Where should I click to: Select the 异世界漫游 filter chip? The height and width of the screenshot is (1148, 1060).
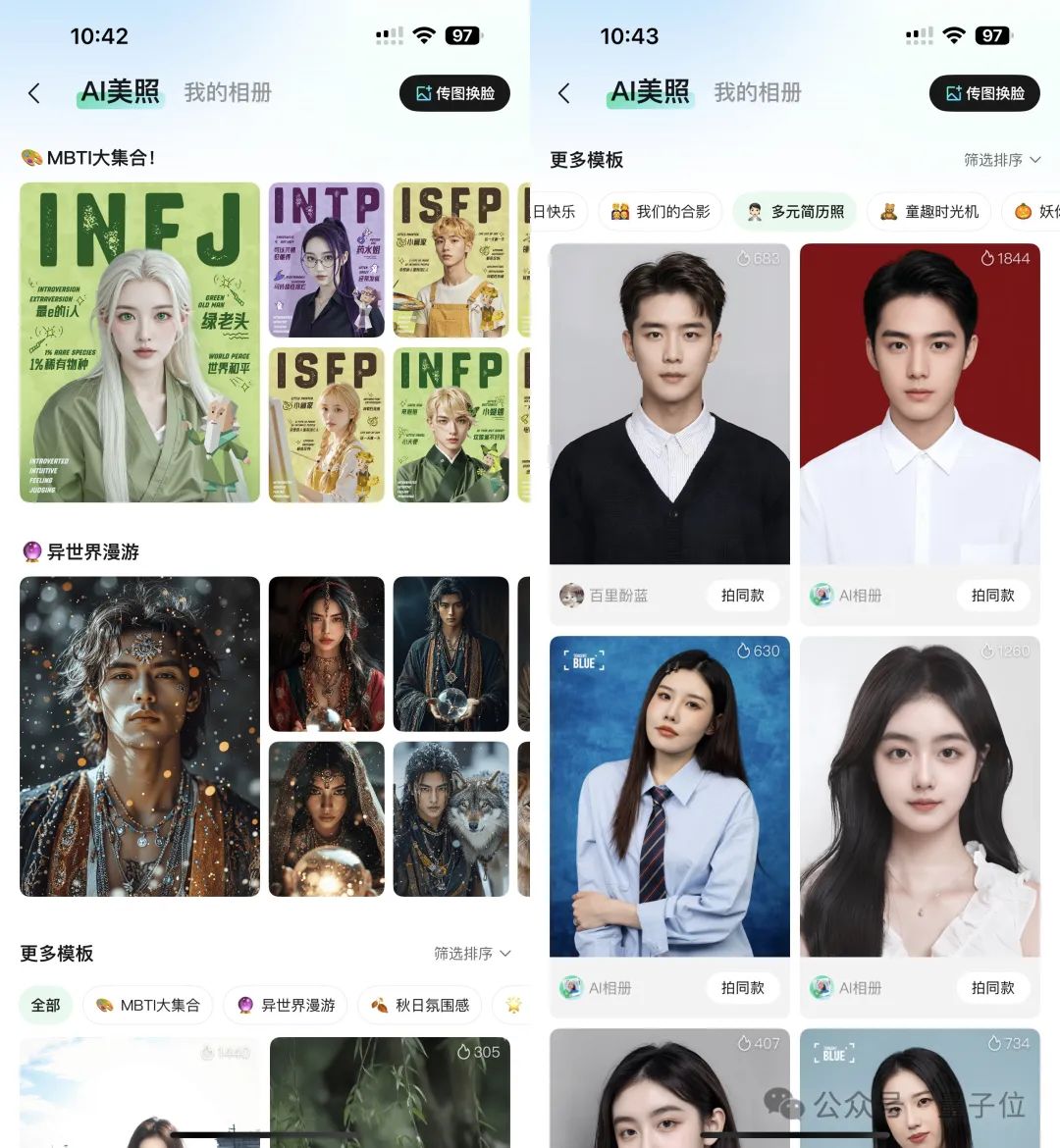[x=286, y=1005]
